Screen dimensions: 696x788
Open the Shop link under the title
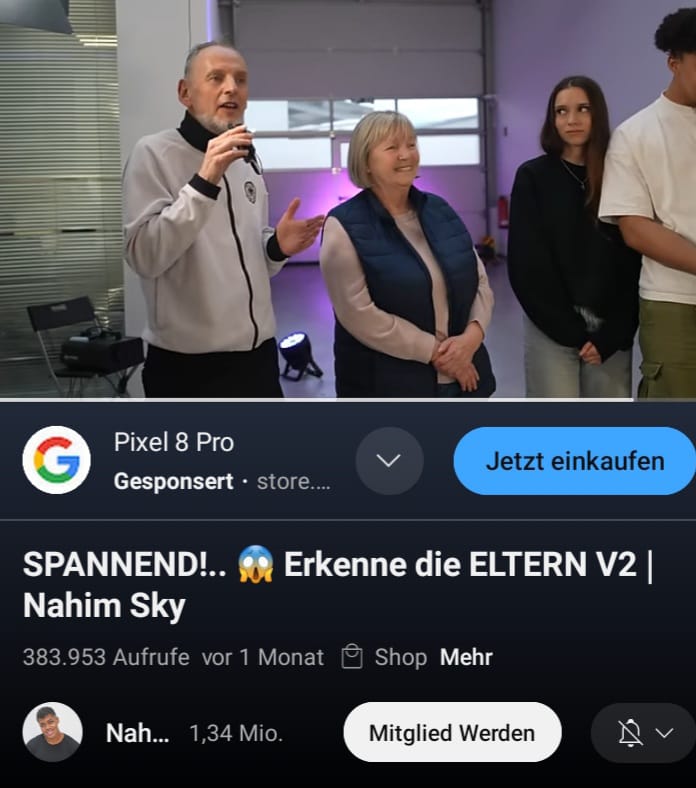pyautogui.click(x=385, y=657)
